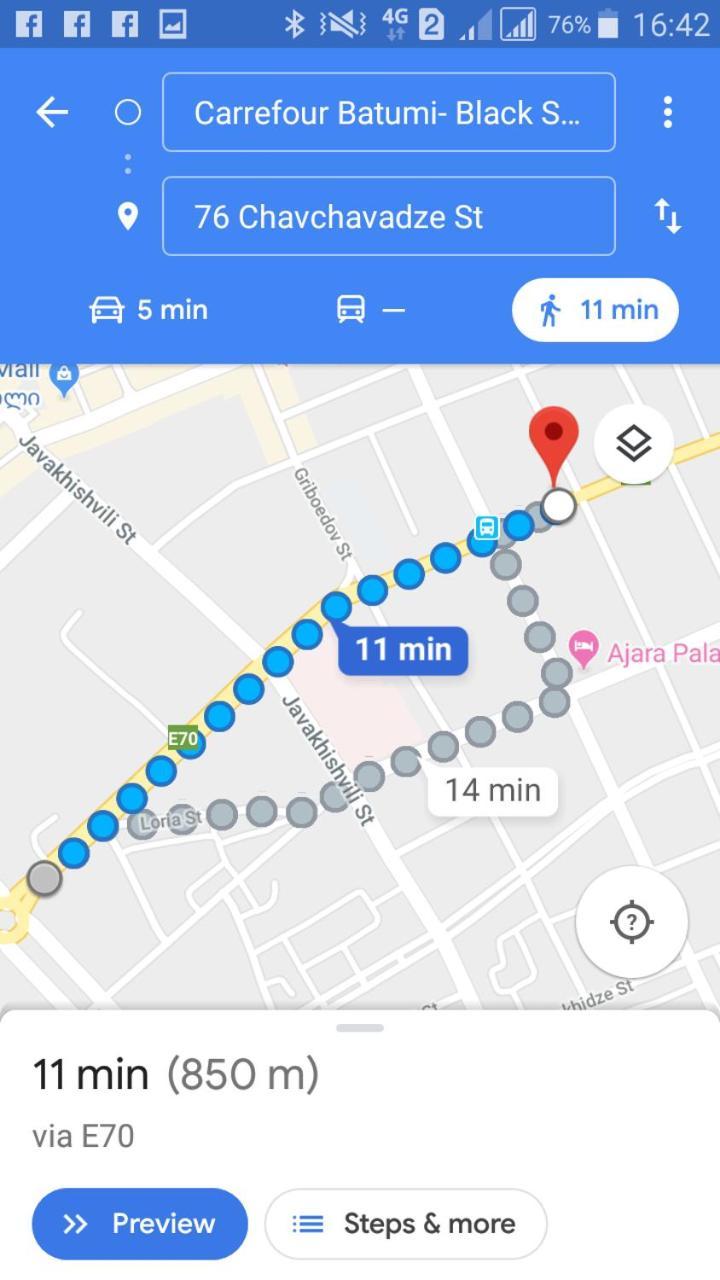720x1280 pixels.
Task: Select walking mode, 11 min
Action: 596,310
